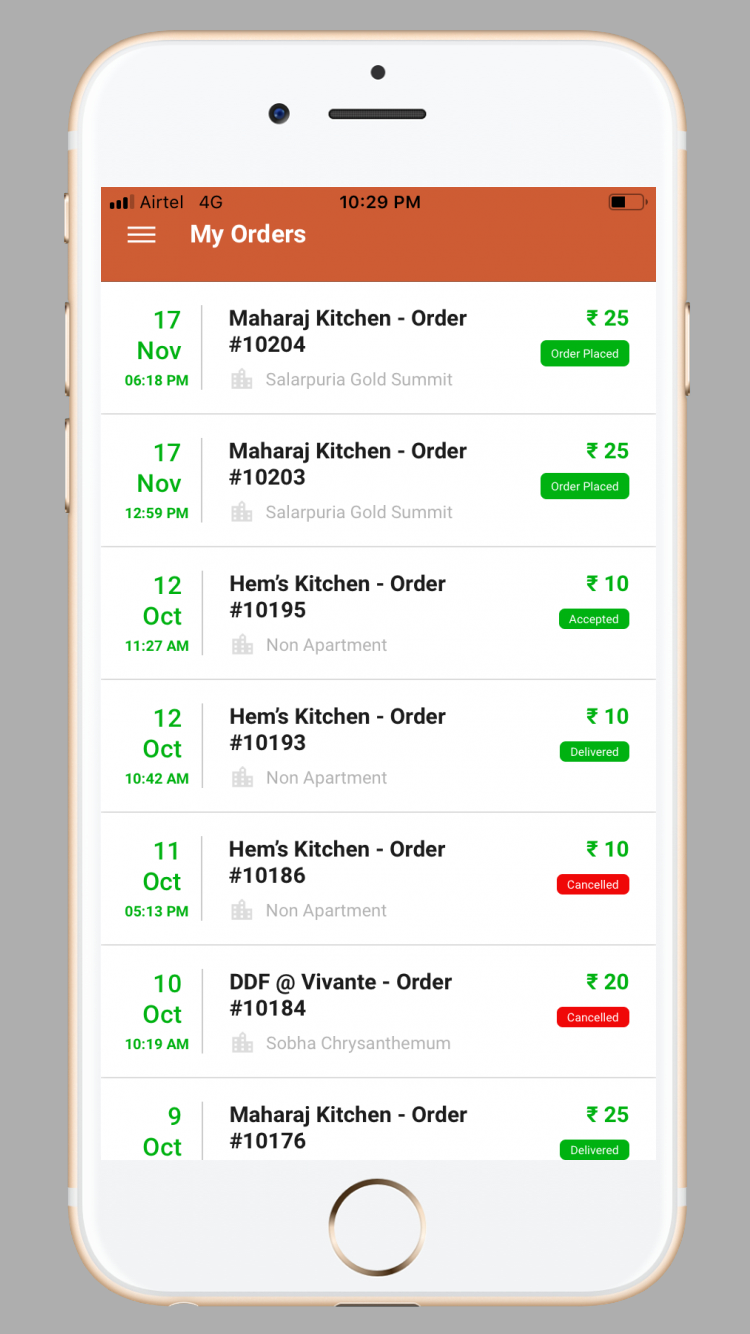Open DDF @ Vivante order #10184

tap(378, 1012)
